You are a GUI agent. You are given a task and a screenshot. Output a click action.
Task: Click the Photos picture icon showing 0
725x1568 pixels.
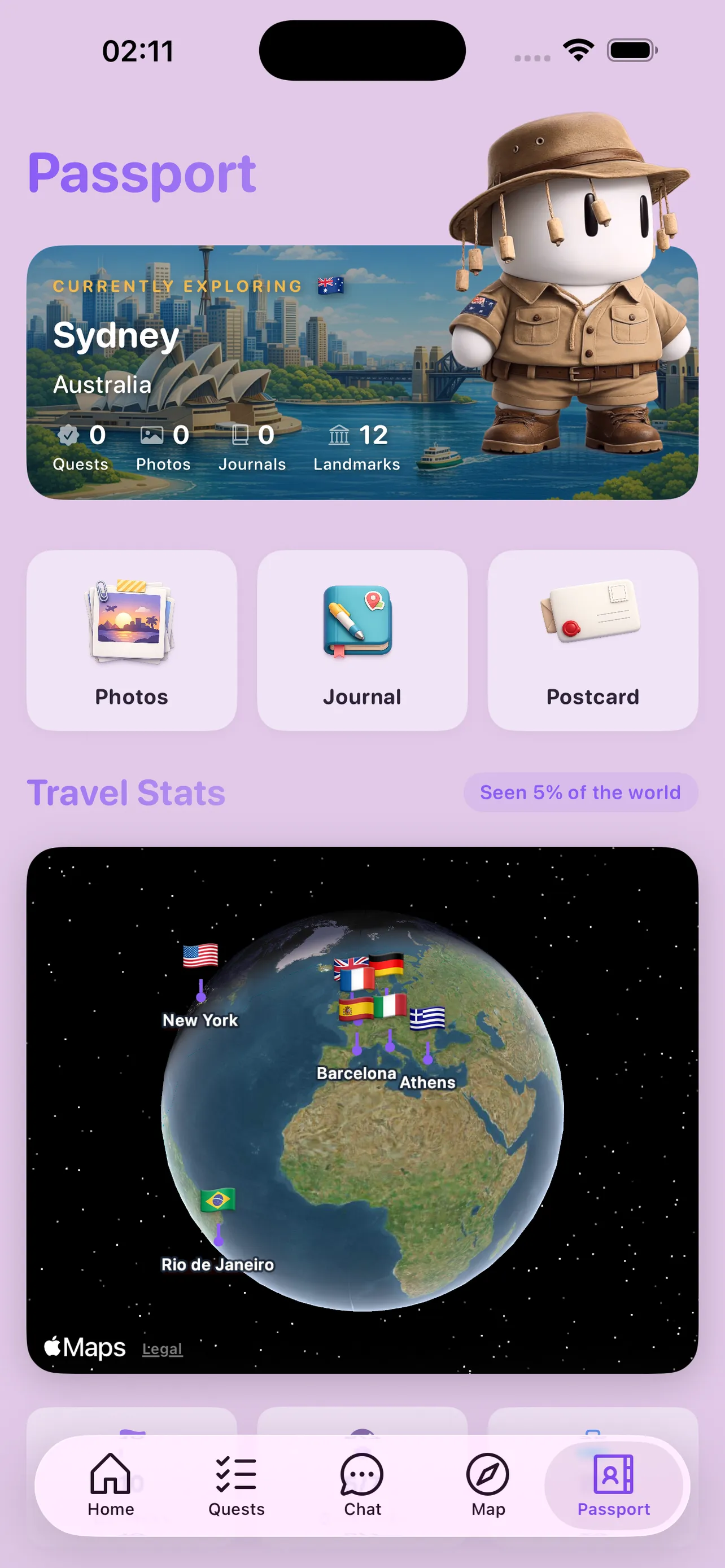click(151, 435)
